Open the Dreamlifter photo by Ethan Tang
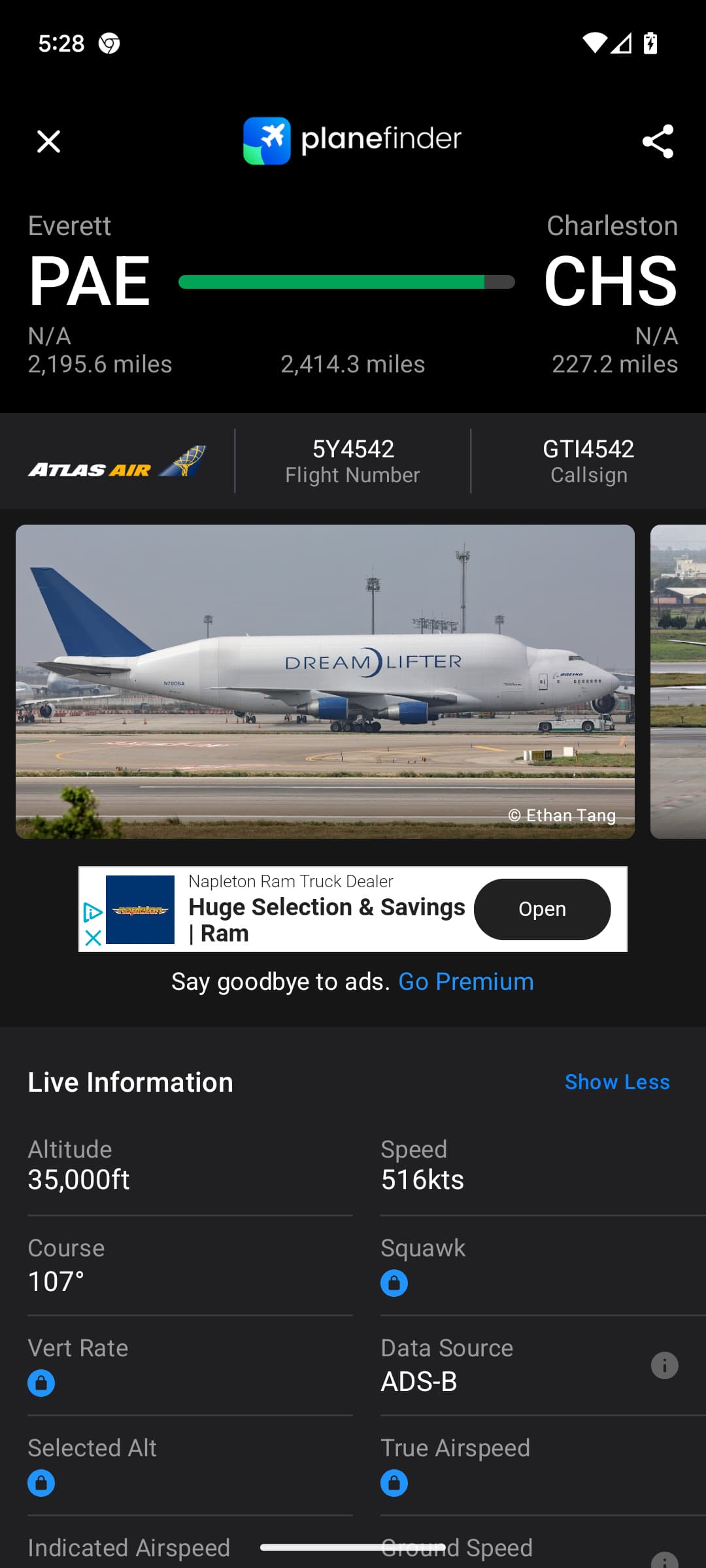 click(325, 681)
